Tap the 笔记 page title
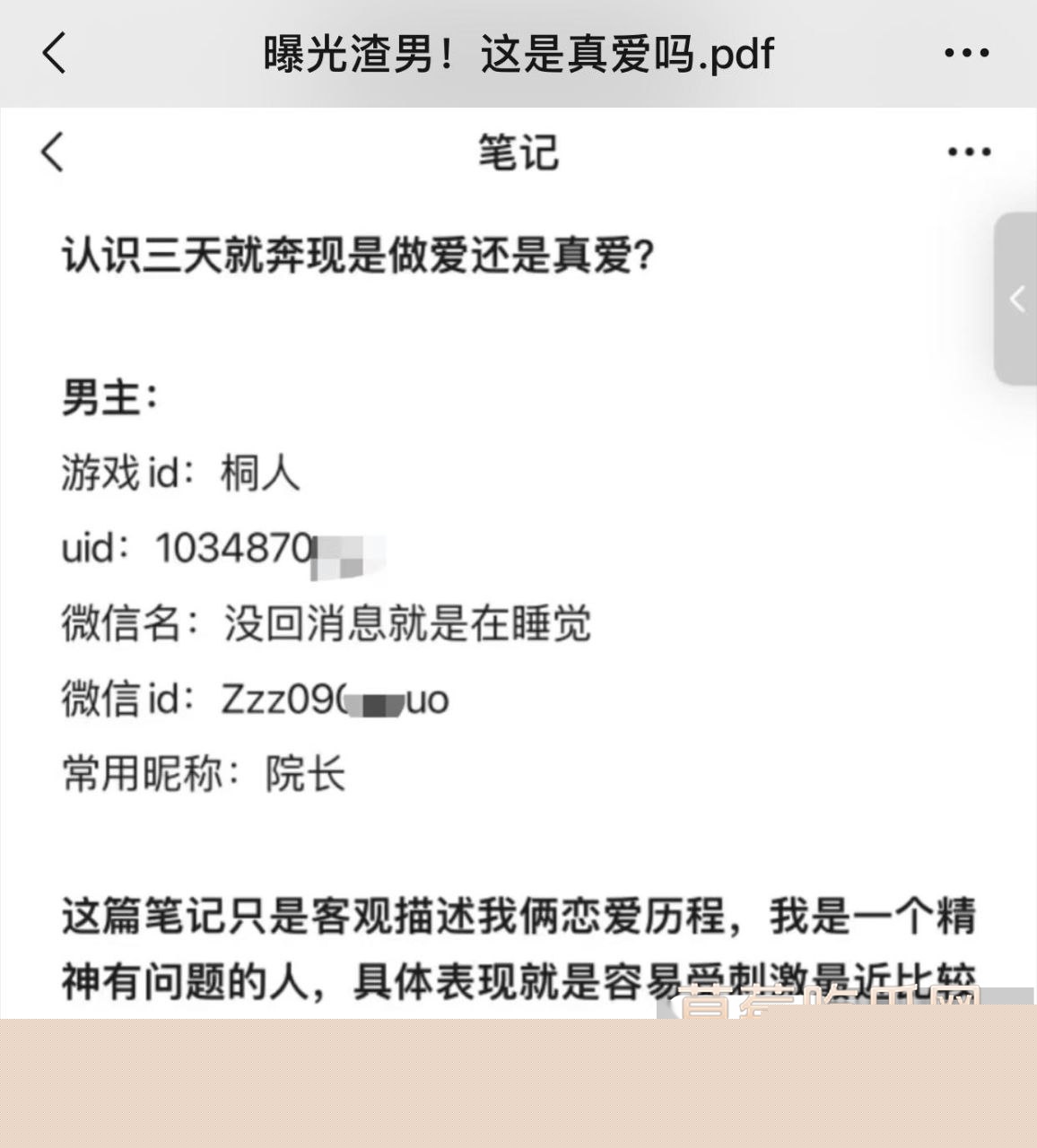 point(518,152)
